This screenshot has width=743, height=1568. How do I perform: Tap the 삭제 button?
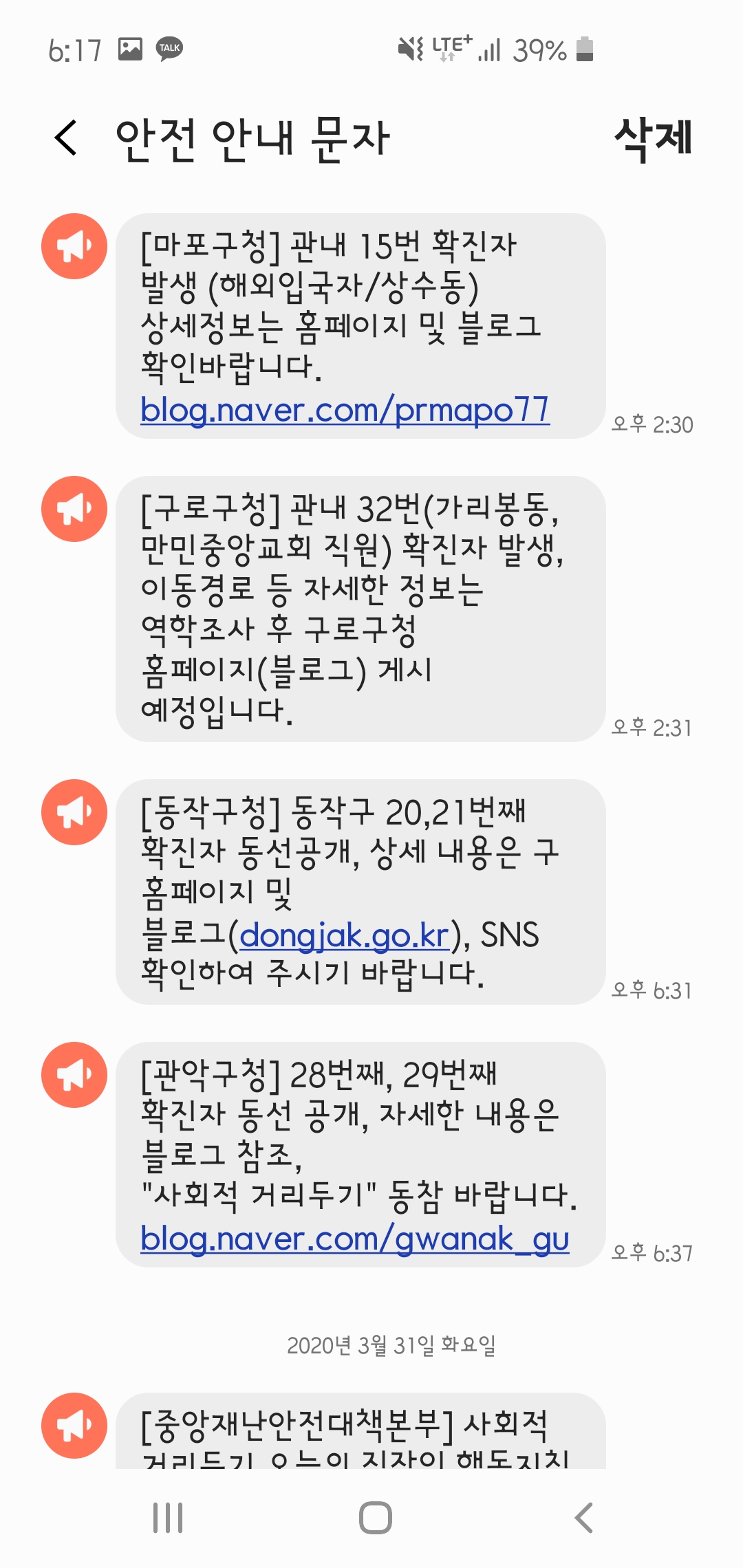pyautogui.click(x=652, y=138)
